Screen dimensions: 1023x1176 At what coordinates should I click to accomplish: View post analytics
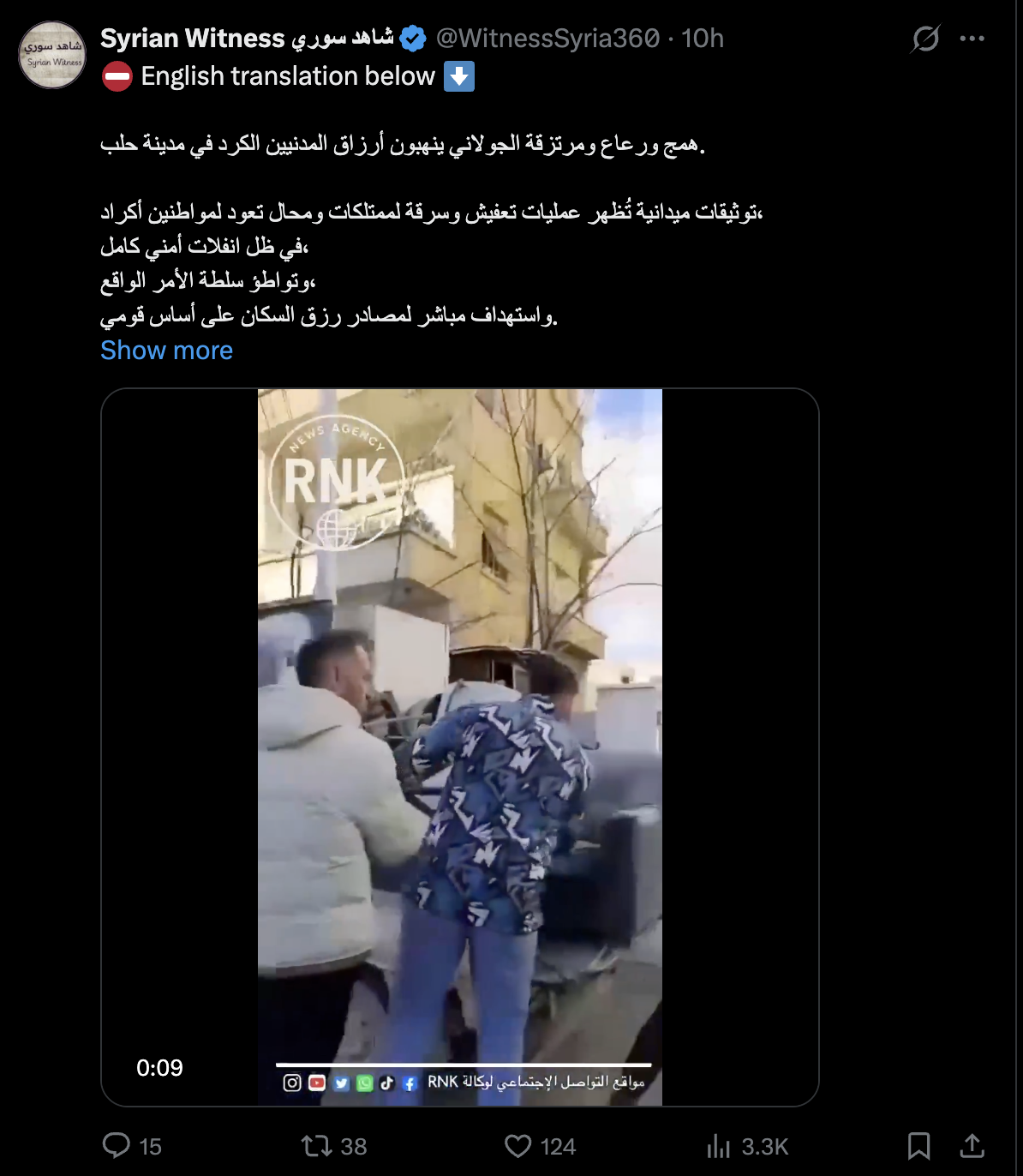coord(719,1146)
